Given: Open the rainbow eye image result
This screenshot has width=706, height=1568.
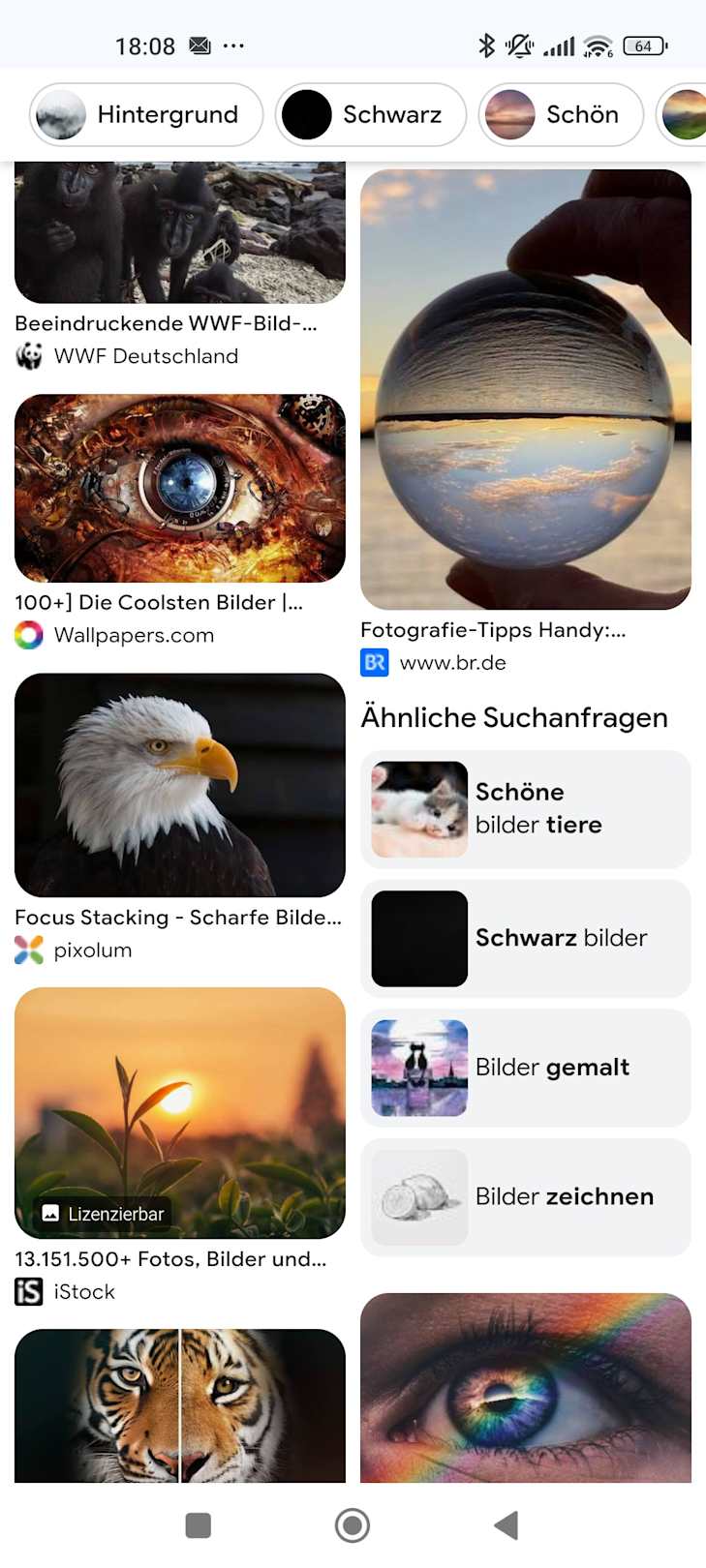Looking at the screenshot, I should click(525, 1388).
